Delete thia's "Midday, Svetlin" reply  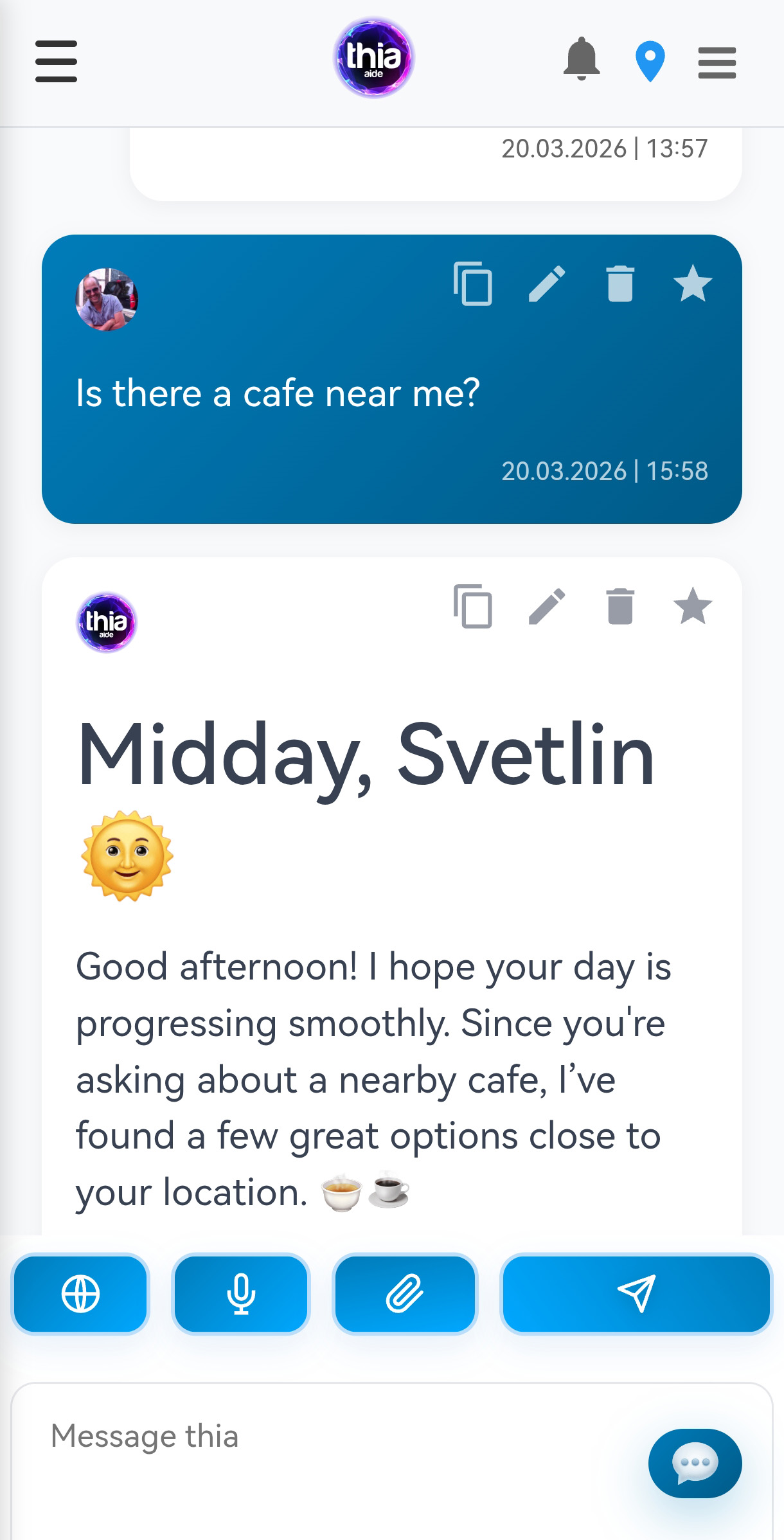(x=620, y=606)
